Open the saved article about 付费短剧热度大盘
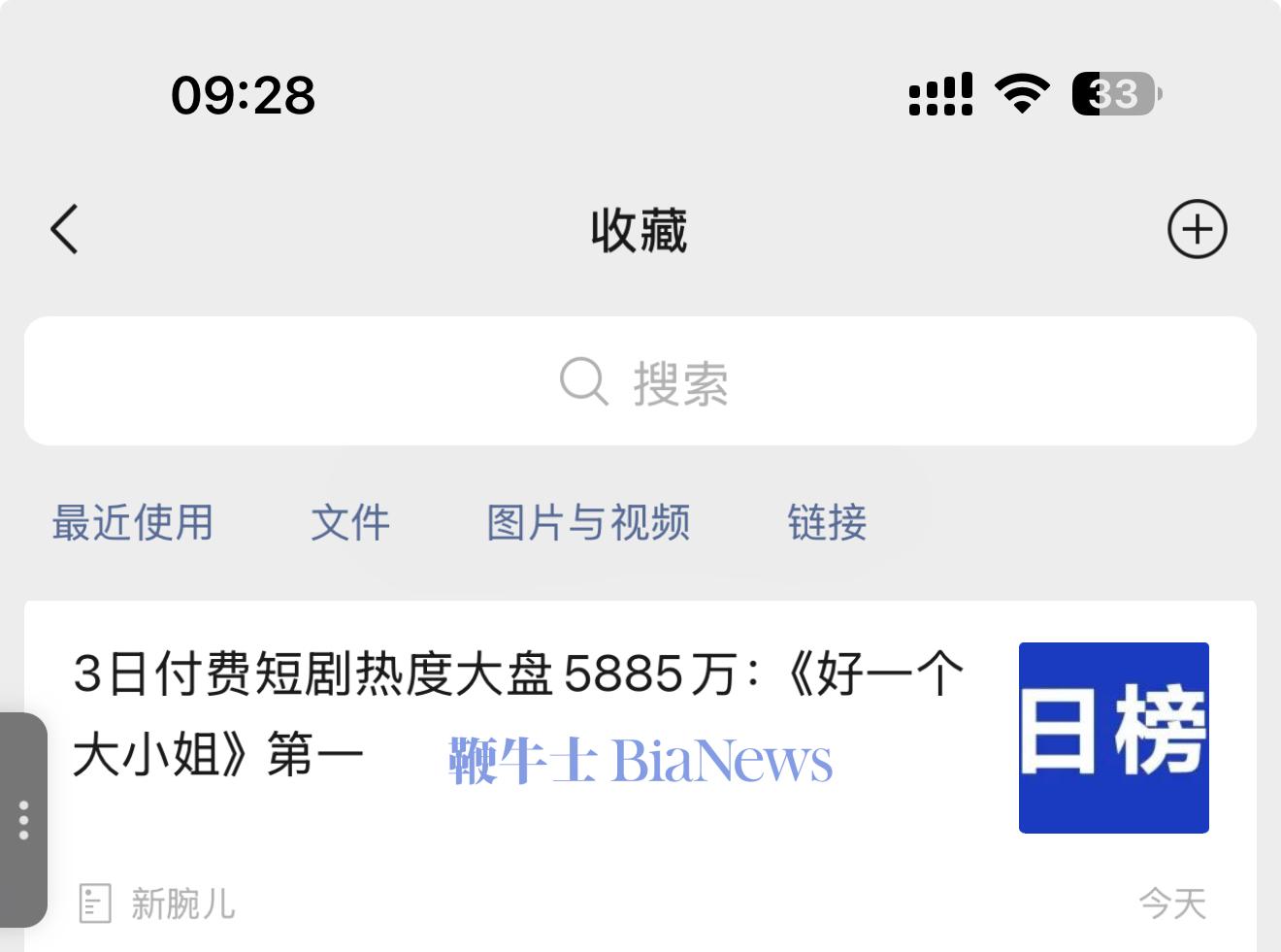The image size is (1281, 952). (x=519, y=713)
